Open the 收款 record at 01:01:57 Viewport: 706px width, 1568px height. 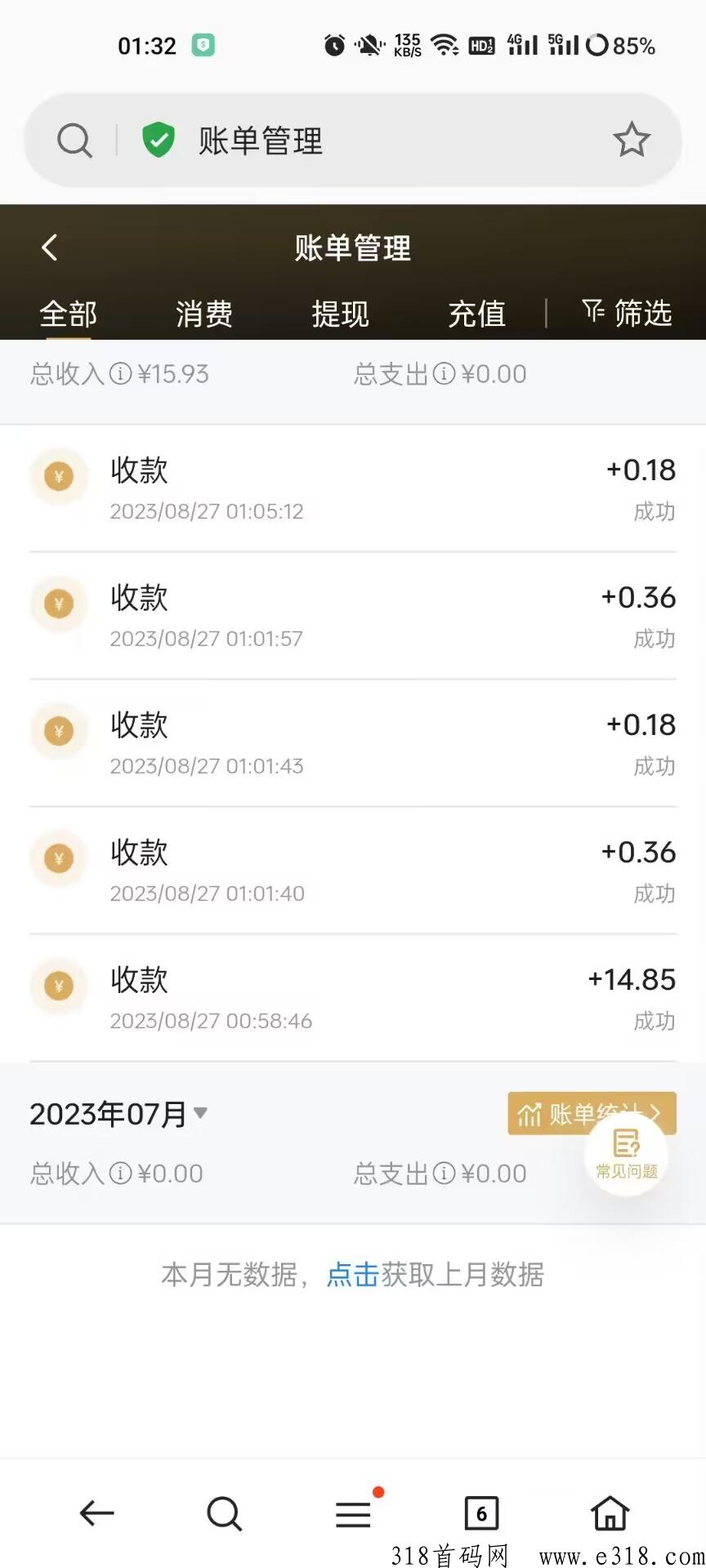353,616
